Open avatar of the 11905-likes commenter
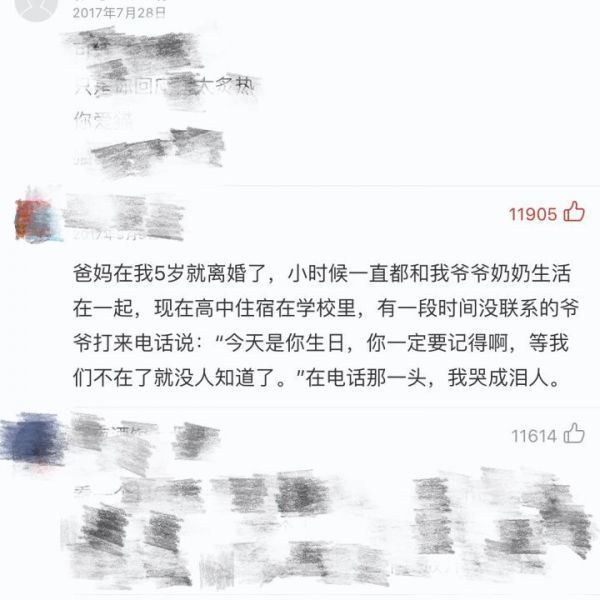This screenshot has width=600, height=600. [36, 215]
